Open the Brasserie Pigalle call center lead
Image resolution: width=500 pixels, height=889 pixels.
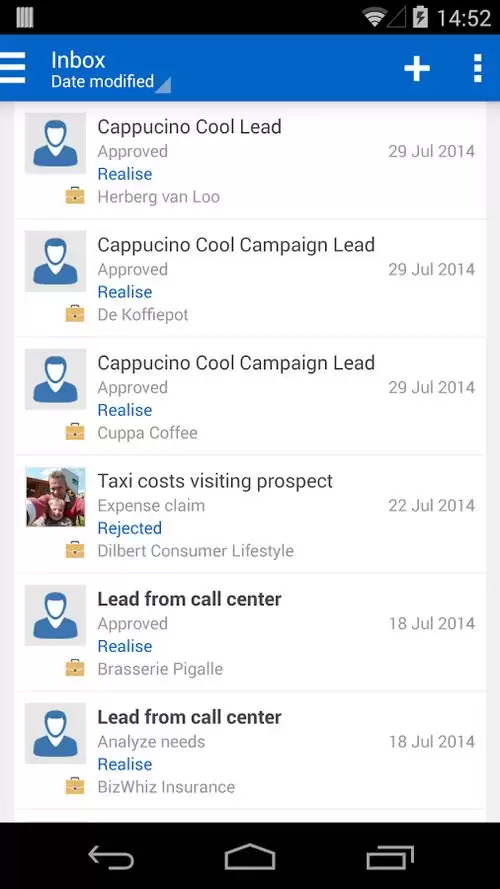point(250,632)
